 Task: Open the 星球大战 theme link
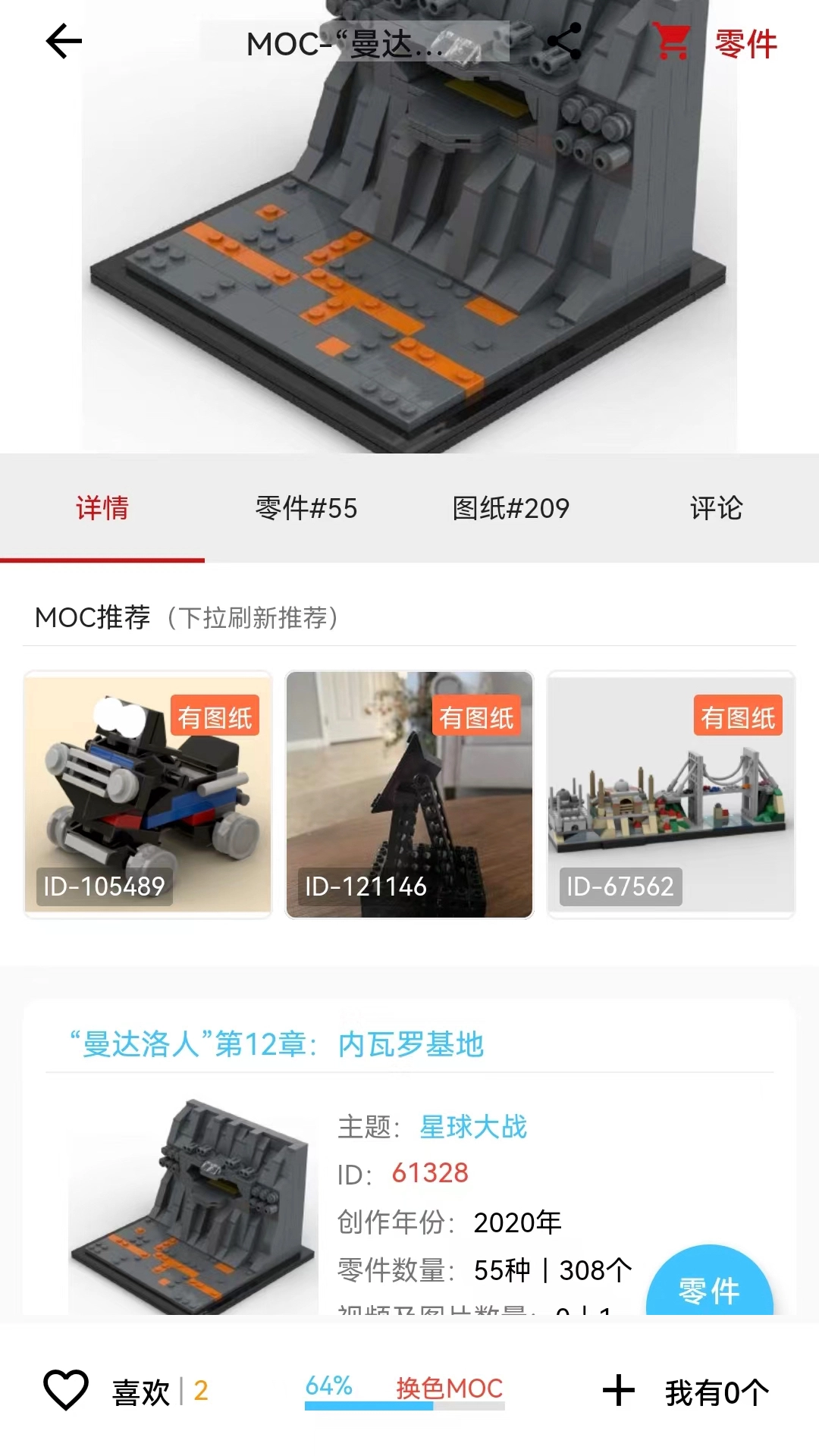[474, 1128]
